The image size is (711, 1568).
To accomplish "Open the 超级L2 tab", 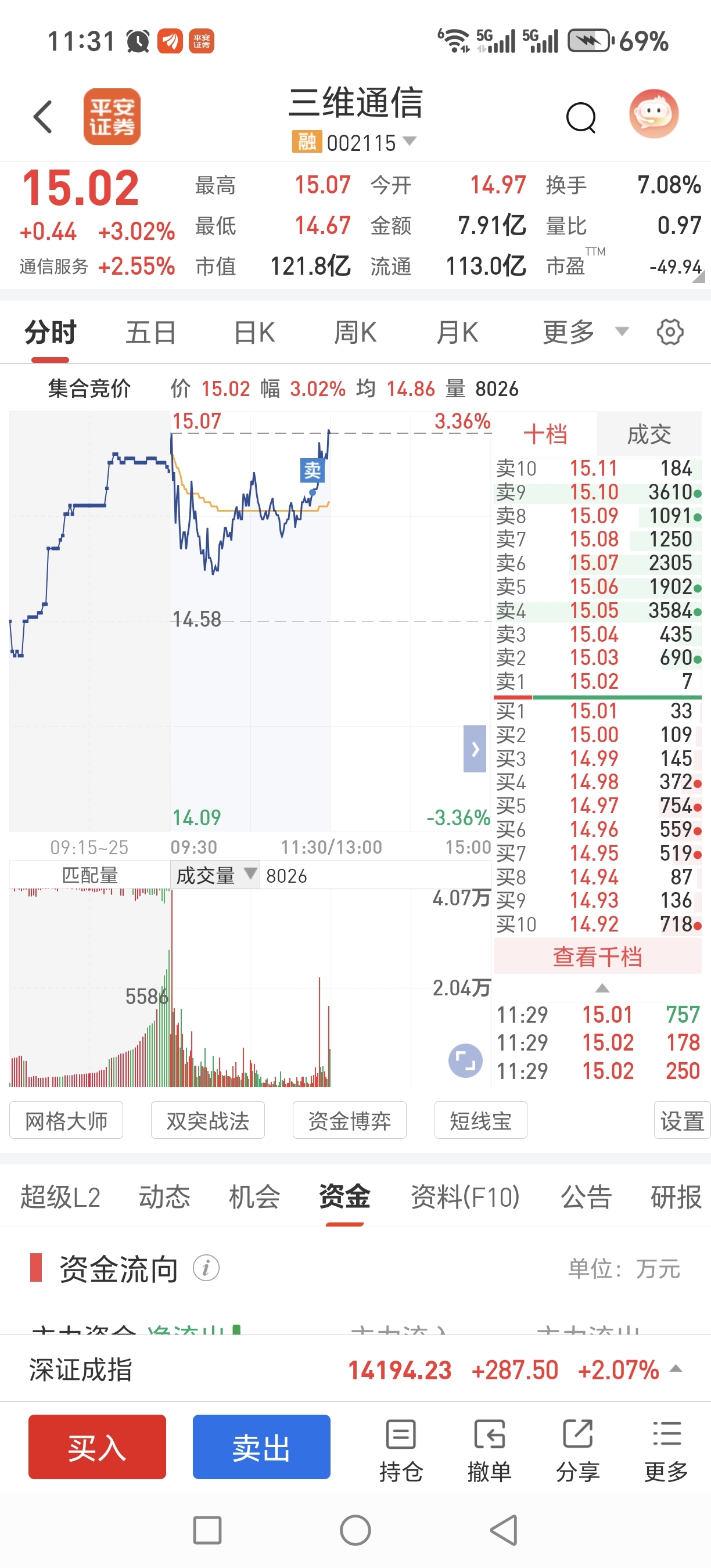I will pyautogui.click(x=60, y=1197).
